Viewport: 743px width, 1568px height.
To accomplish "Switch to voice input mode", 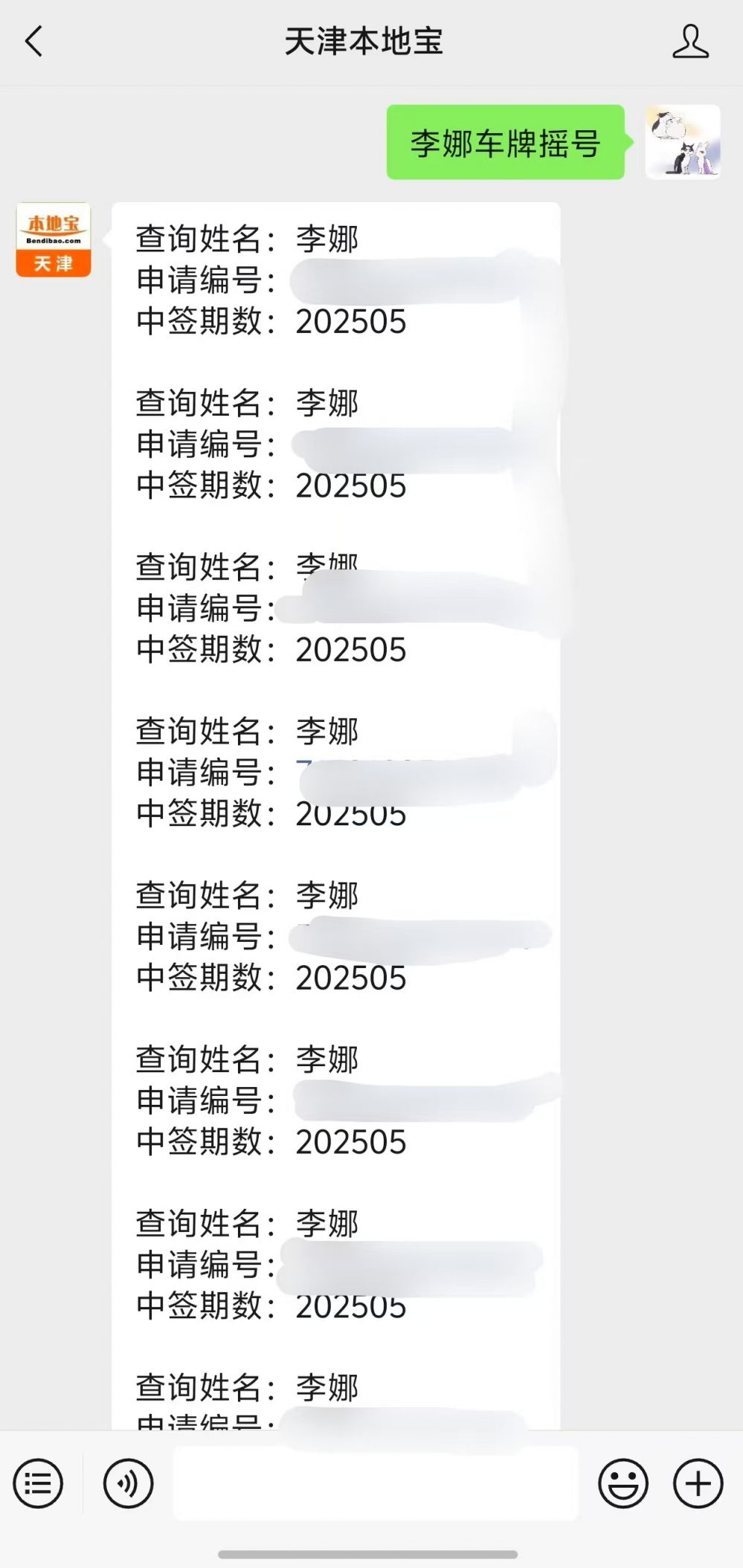I will (x=128, y=1483).
